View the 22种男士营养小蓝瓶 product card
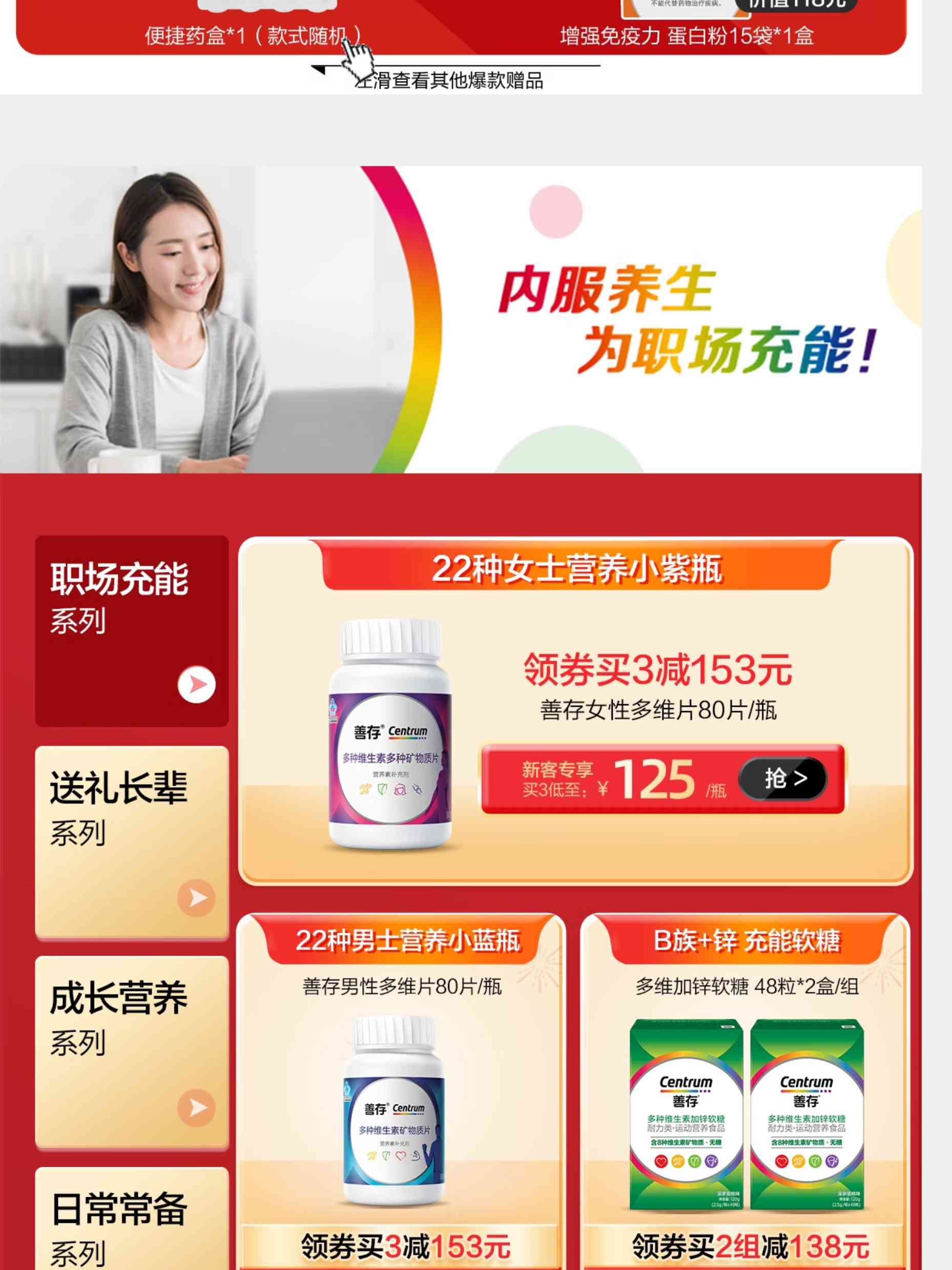The image size is (952, 1270). point(401,1091)
